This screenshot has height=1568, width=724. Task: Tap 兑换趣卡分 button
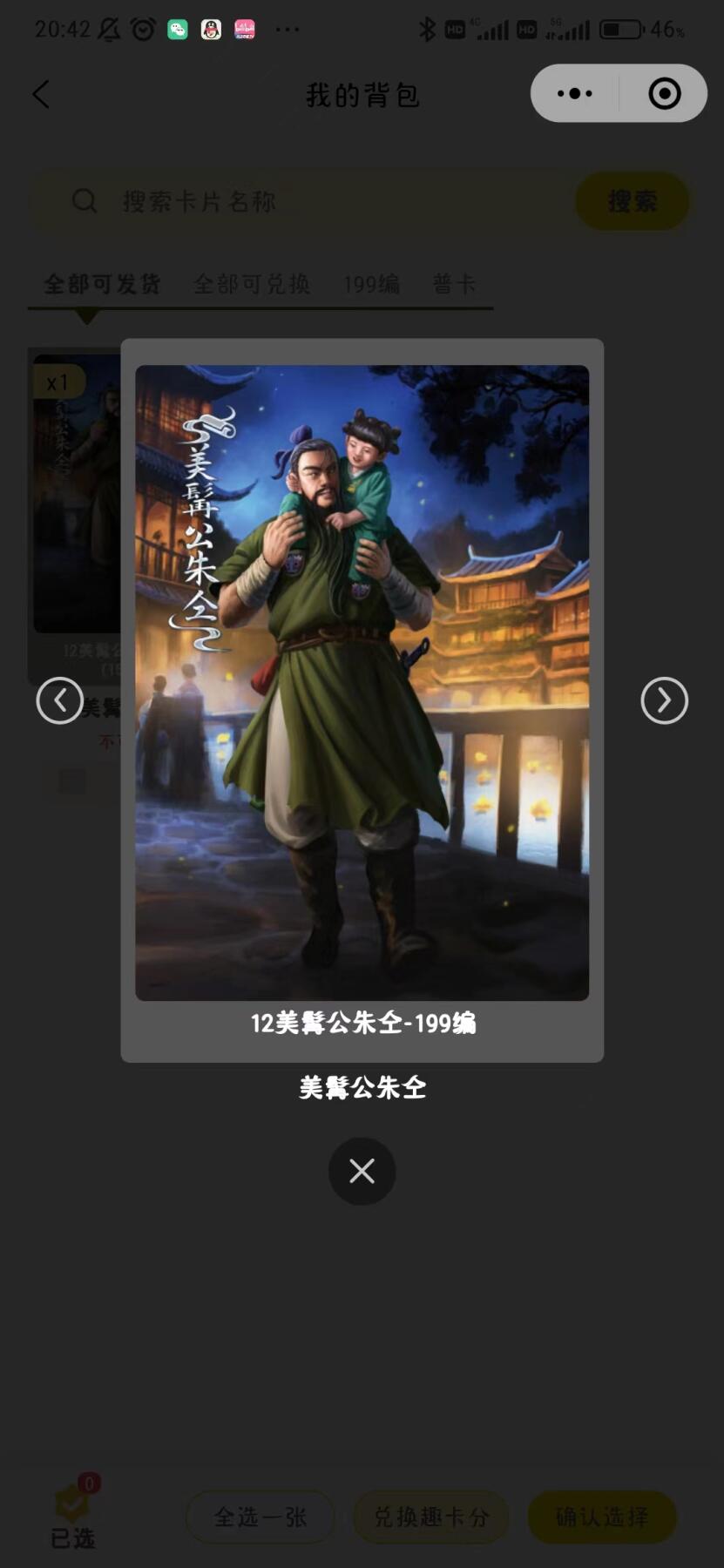(430, 1517)
